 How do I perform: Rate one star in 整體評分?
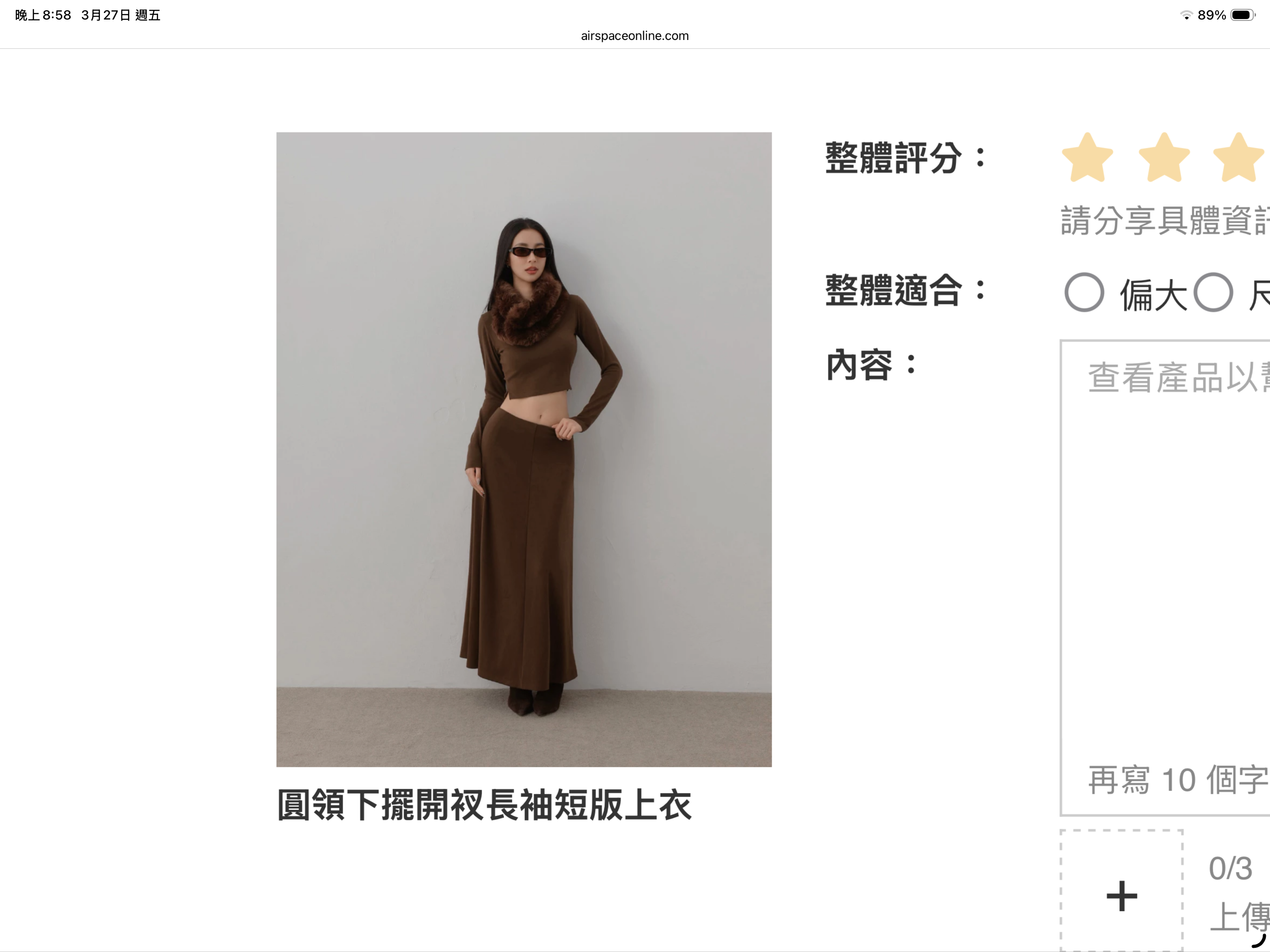pyautogui.click(x=1087, y=159)
